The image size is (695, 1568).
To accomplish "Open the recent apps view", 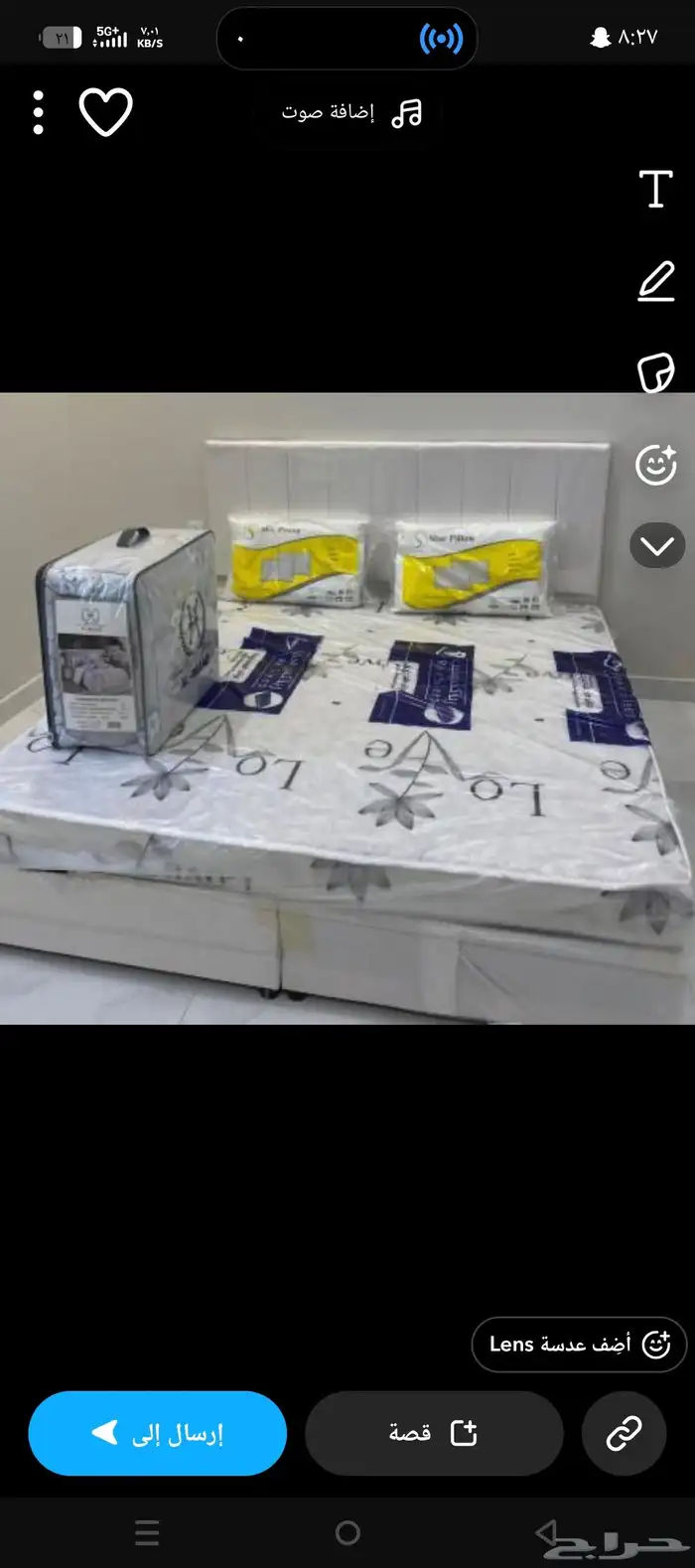I will tap(147, 1532).
